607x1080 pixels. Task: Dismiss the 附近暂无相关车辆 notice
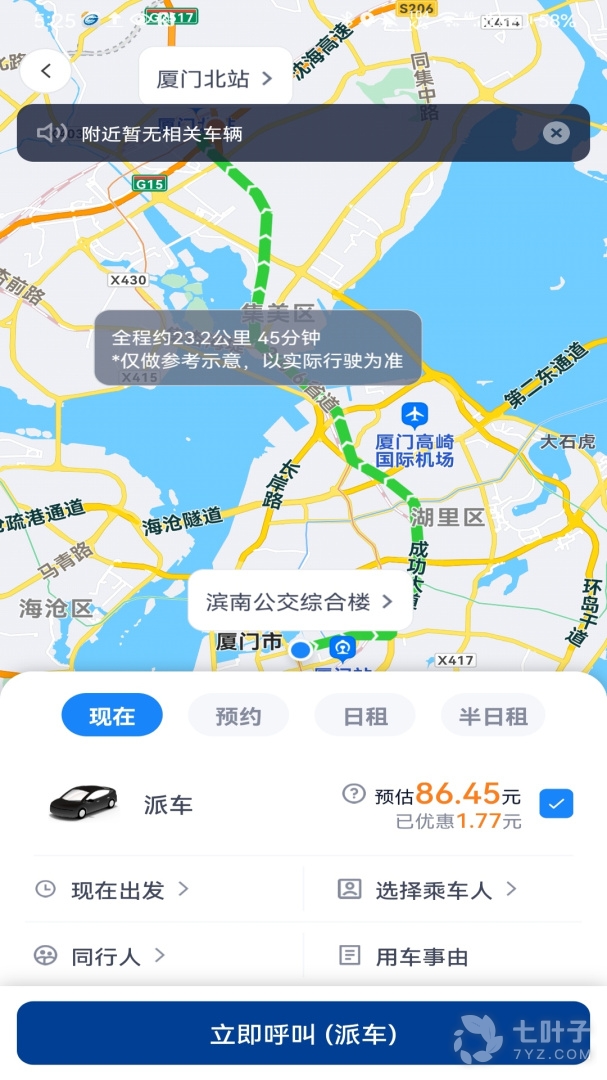tap(556, 133)
